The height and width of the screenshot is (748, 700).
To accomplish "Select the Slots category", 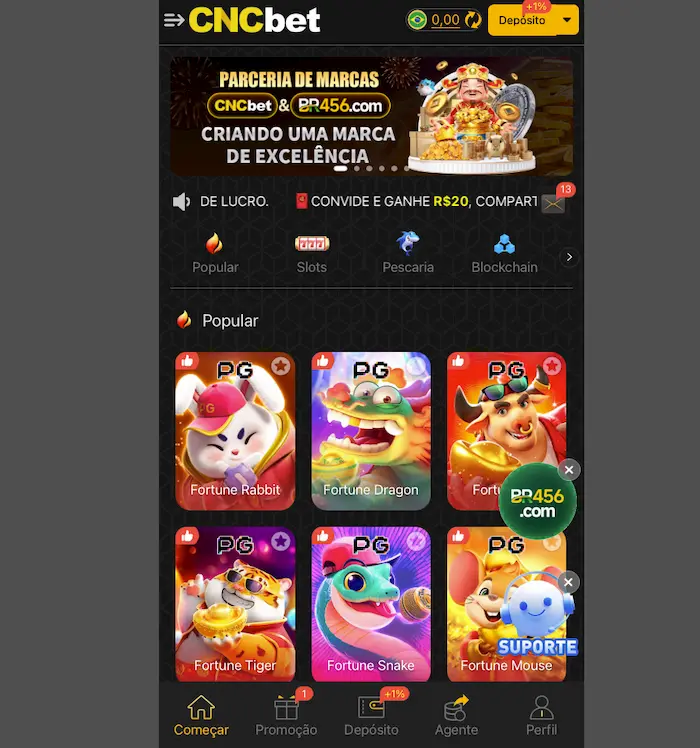I will pos(312,253).
